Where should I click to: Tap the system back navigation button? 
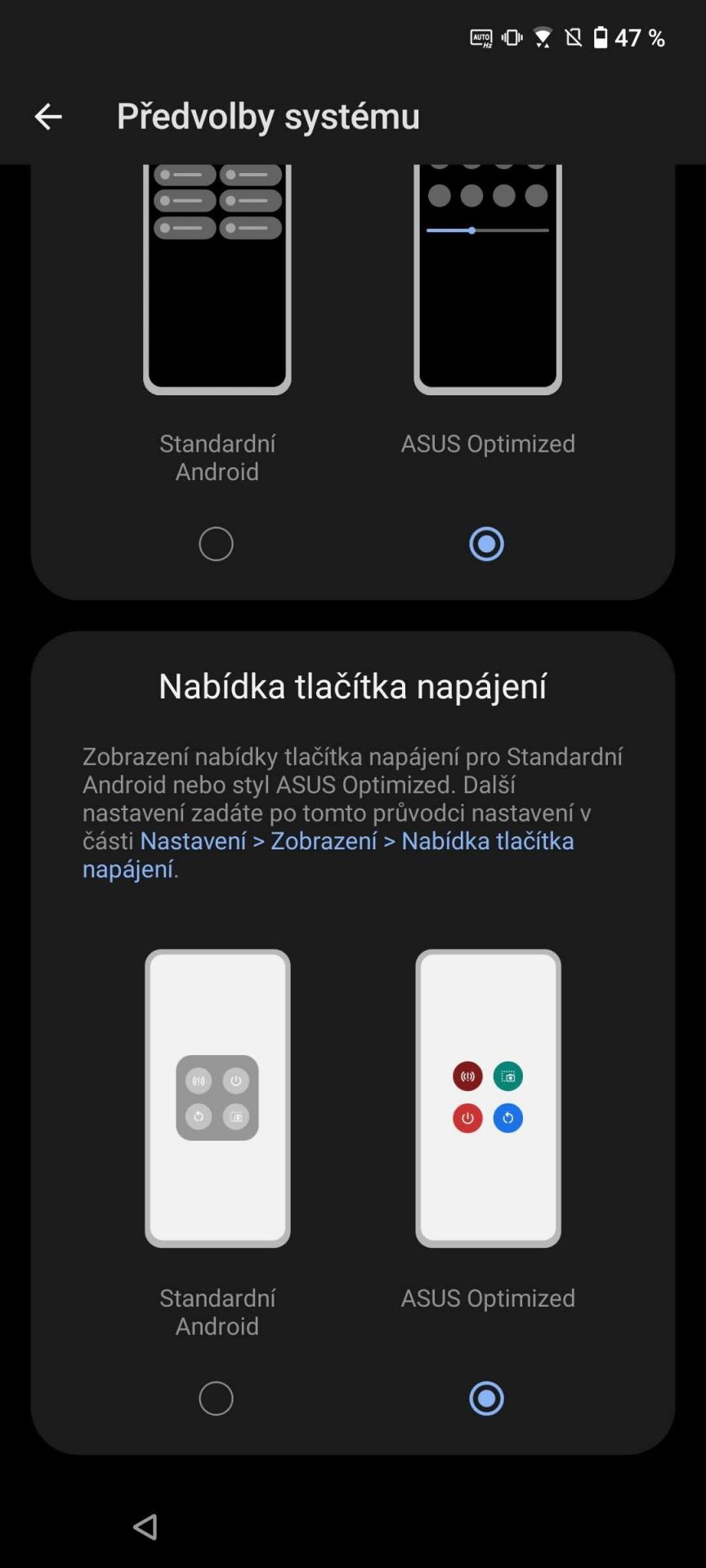click(145, 1526)
